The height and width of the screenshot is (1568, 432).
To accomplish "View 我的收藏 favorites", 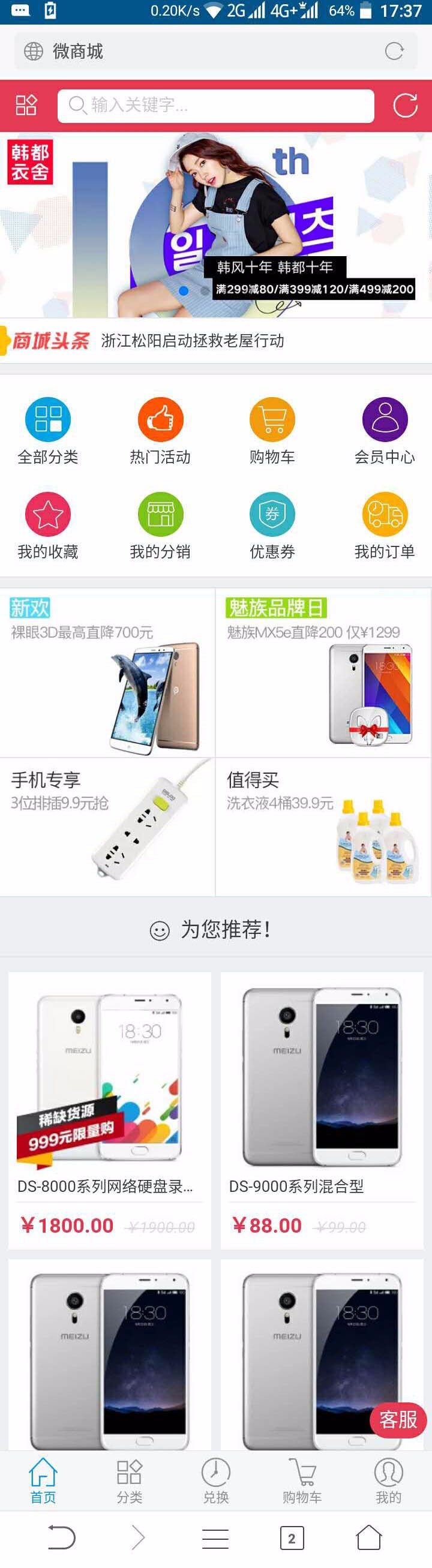I will 48,525.
